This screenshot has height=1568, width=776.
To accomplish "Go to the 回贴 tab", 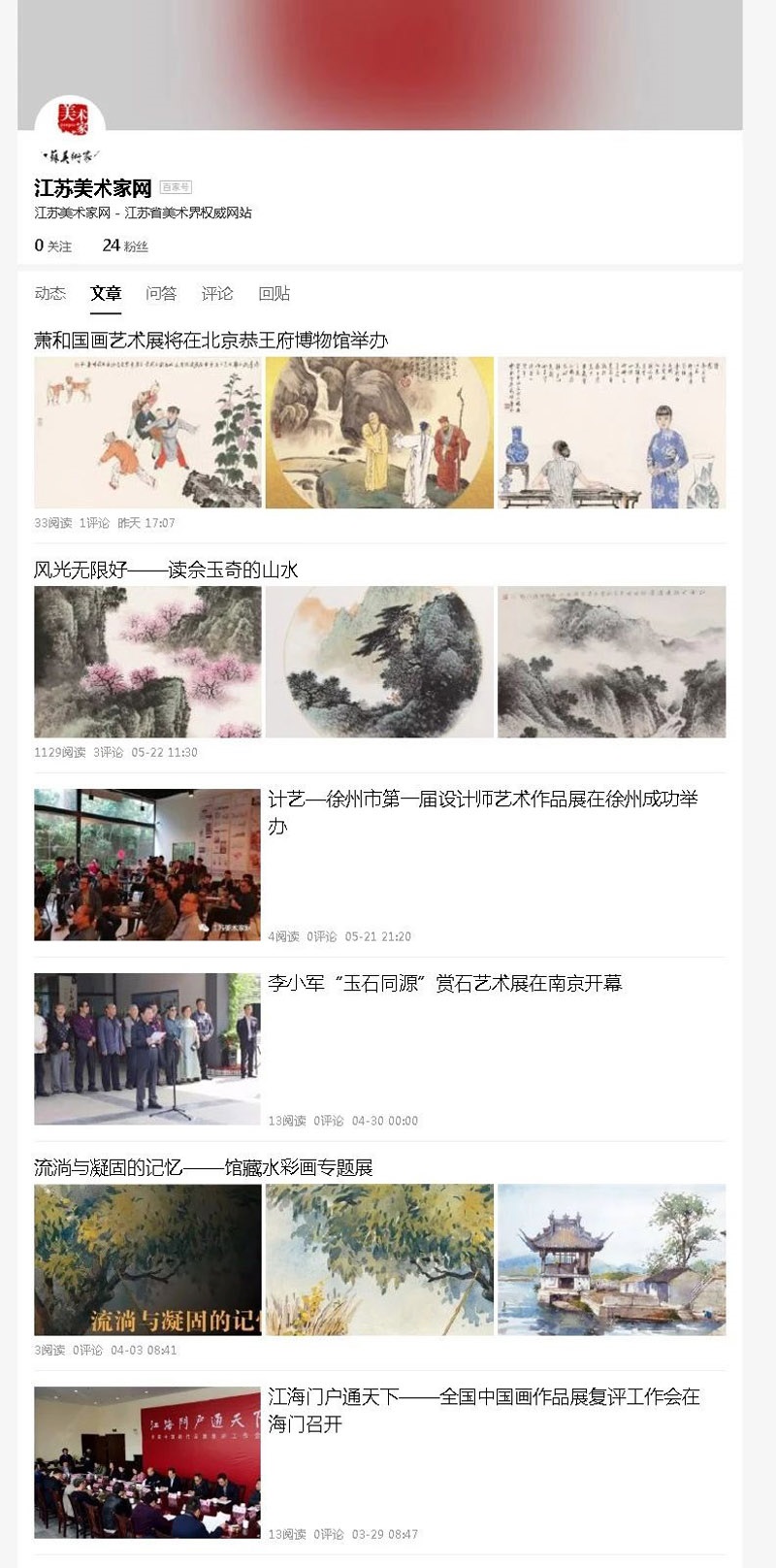I will (275, 293).
